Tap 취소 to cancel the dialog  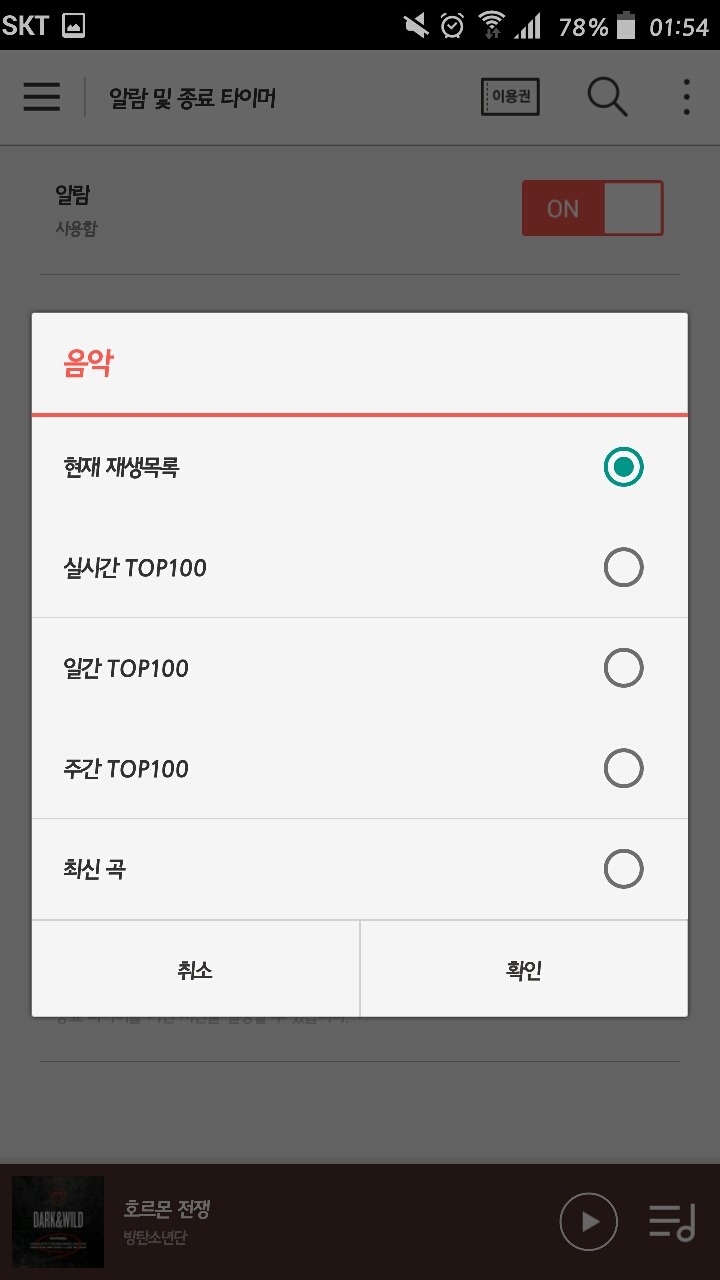pyautogui.click(x=196, y=970)
